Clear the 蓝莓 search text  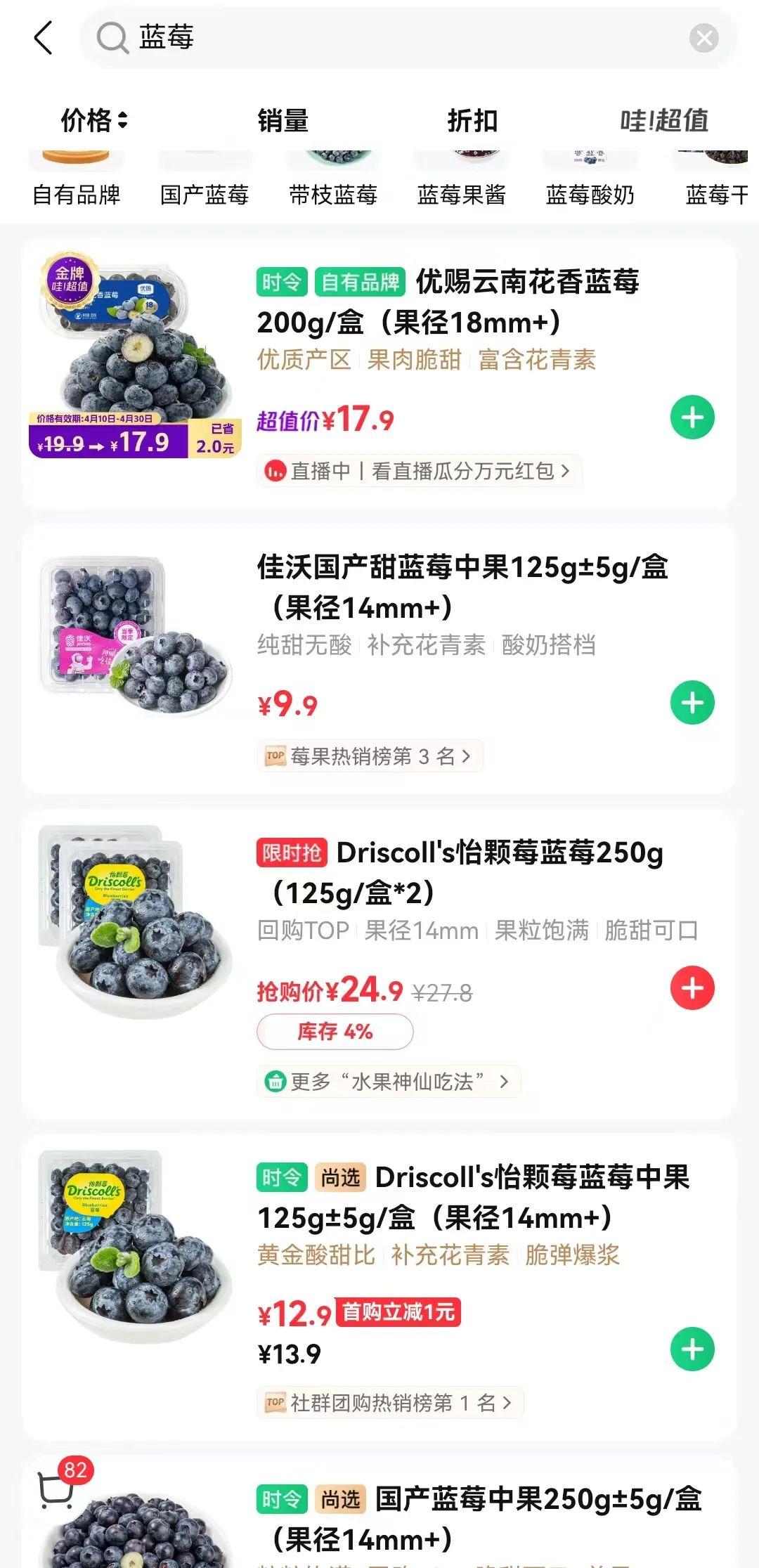(703, 38)
